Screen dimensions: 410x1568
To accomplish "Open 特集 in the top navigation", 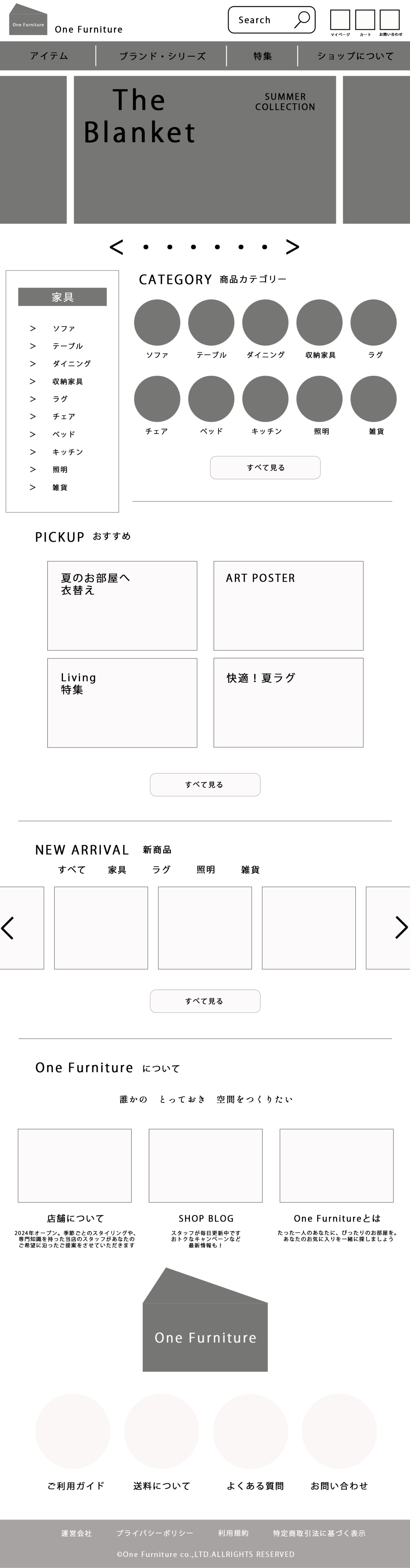I will click(x=262, y=56).
